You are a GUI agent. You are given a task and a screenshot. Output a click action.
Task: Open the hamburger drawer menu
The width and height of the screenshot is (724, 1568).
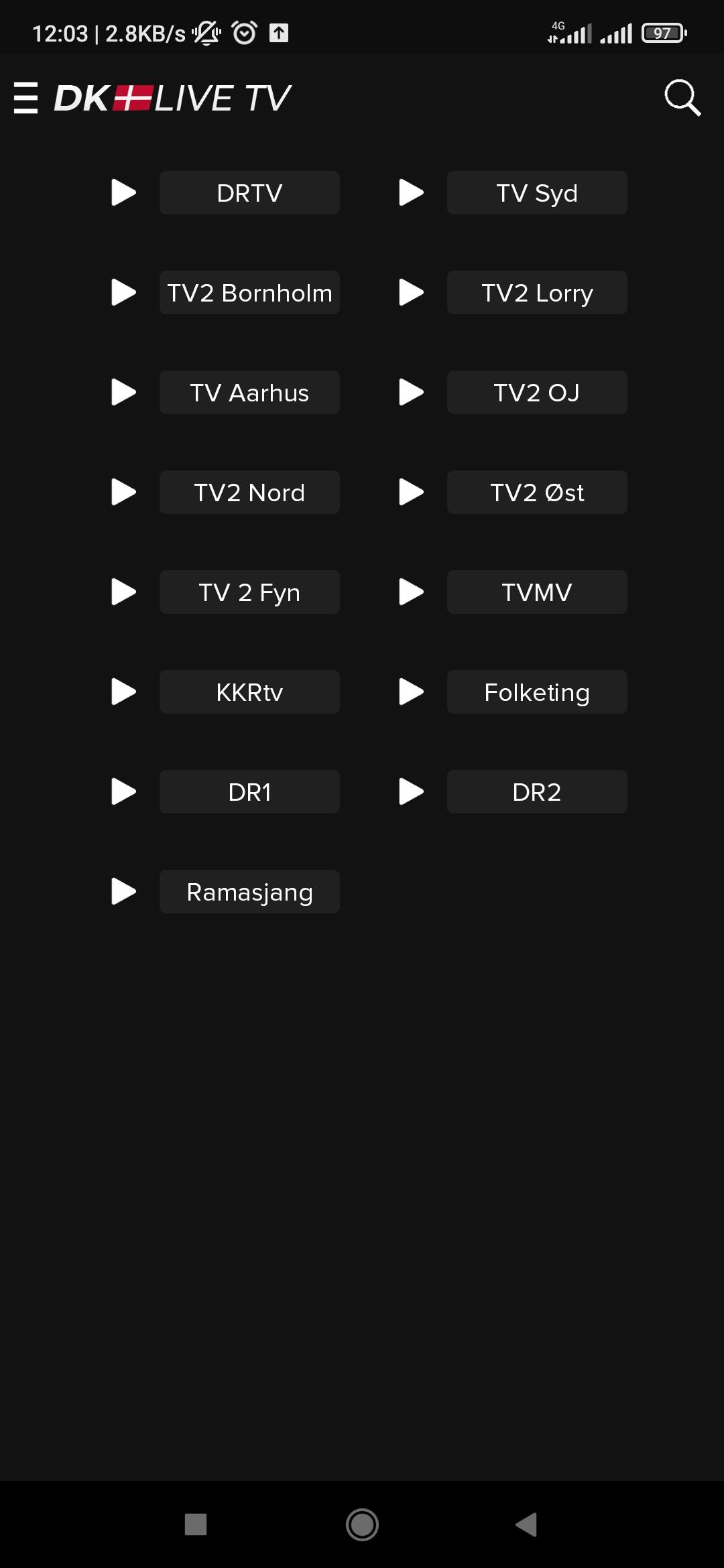pos(25,98)
